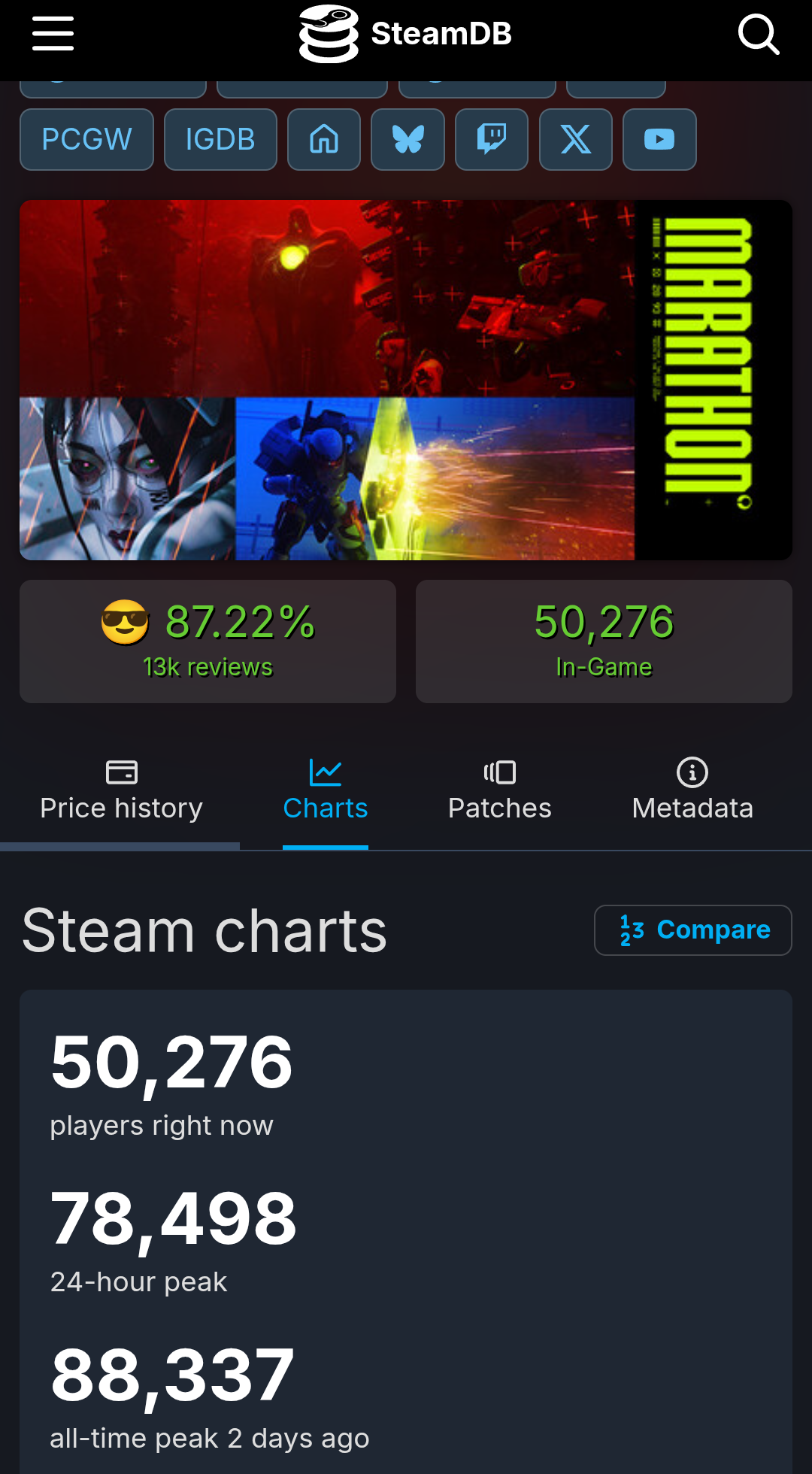View the Marathon banner image

coord(406,380)
